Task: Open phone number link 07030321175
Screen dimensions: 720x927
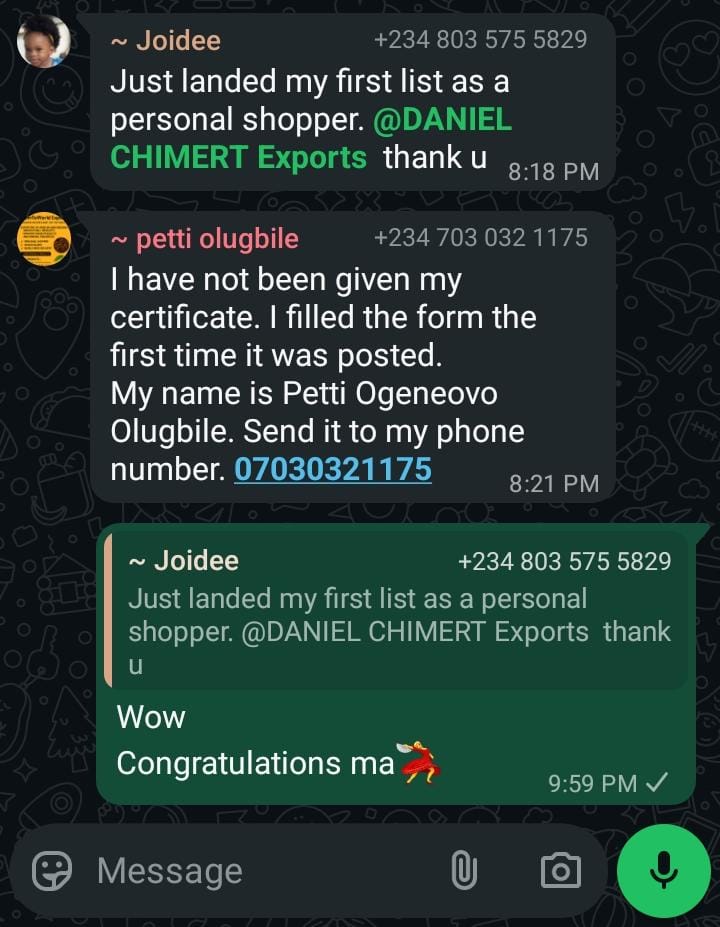Action: [333, 469]
